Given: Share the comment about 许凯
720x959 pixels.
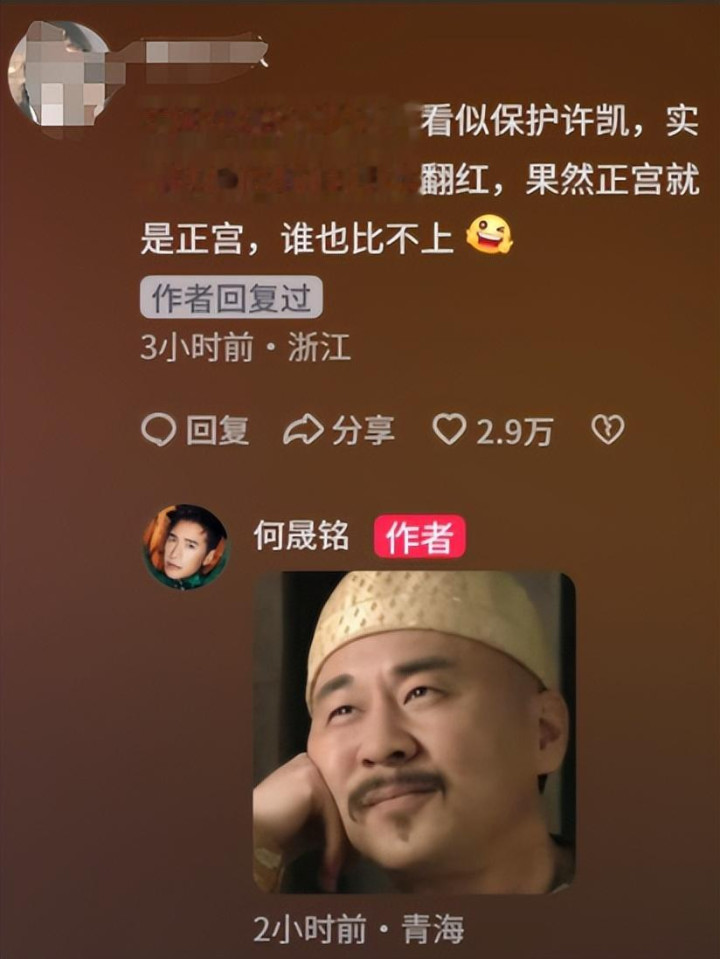Looking at the screenshot, I should pyautogui.click(x=339, y=430).
